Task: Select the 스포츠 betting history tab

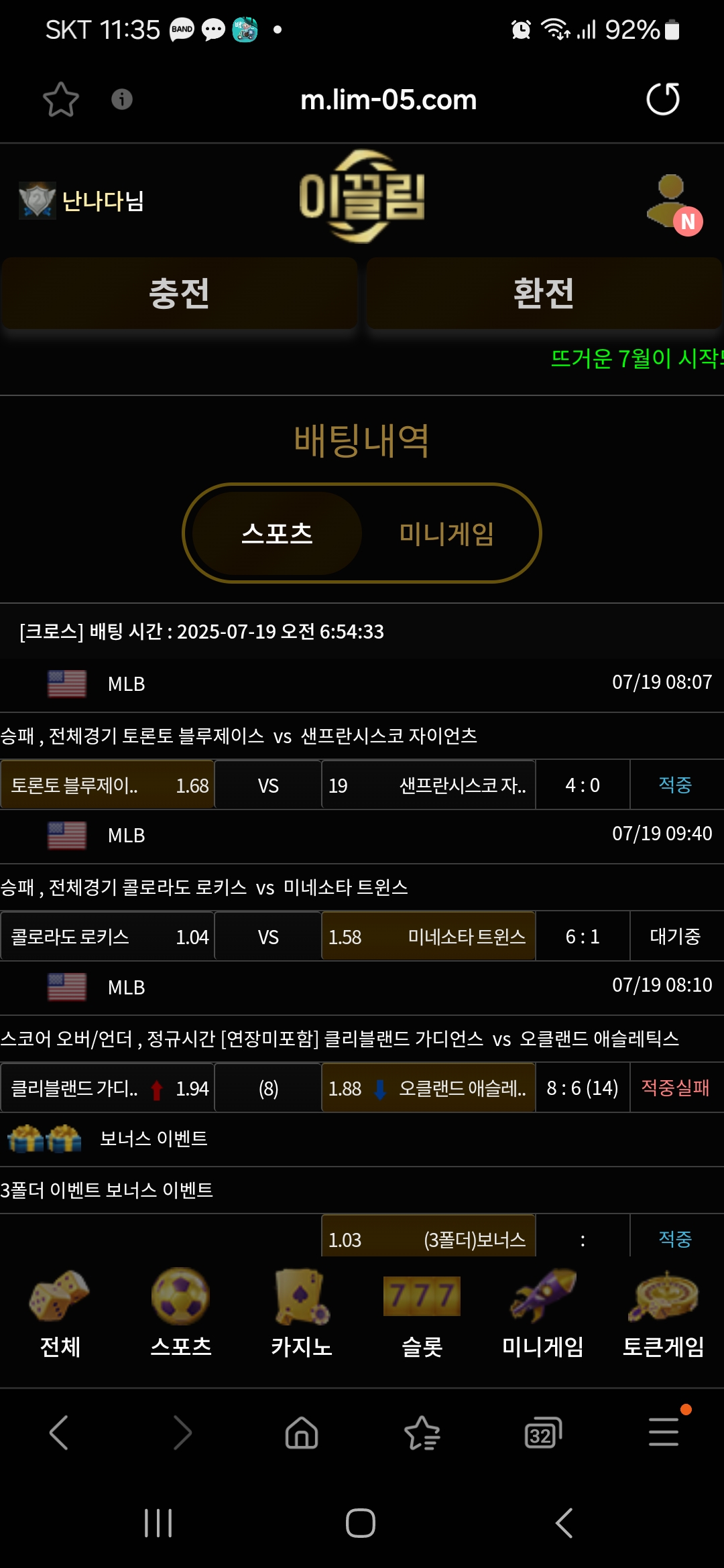Action: coord(277,534)
